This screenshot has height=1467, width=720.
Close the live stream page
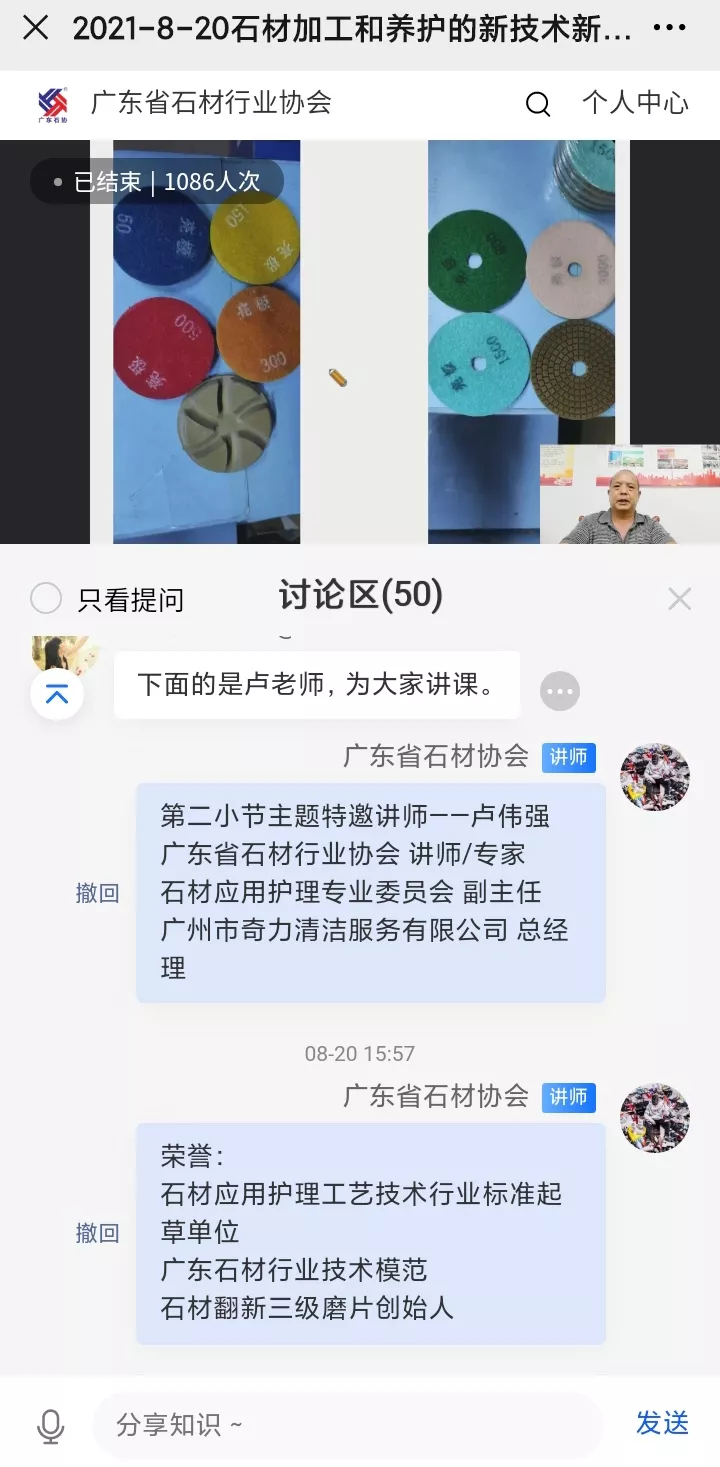click(36, 28)
